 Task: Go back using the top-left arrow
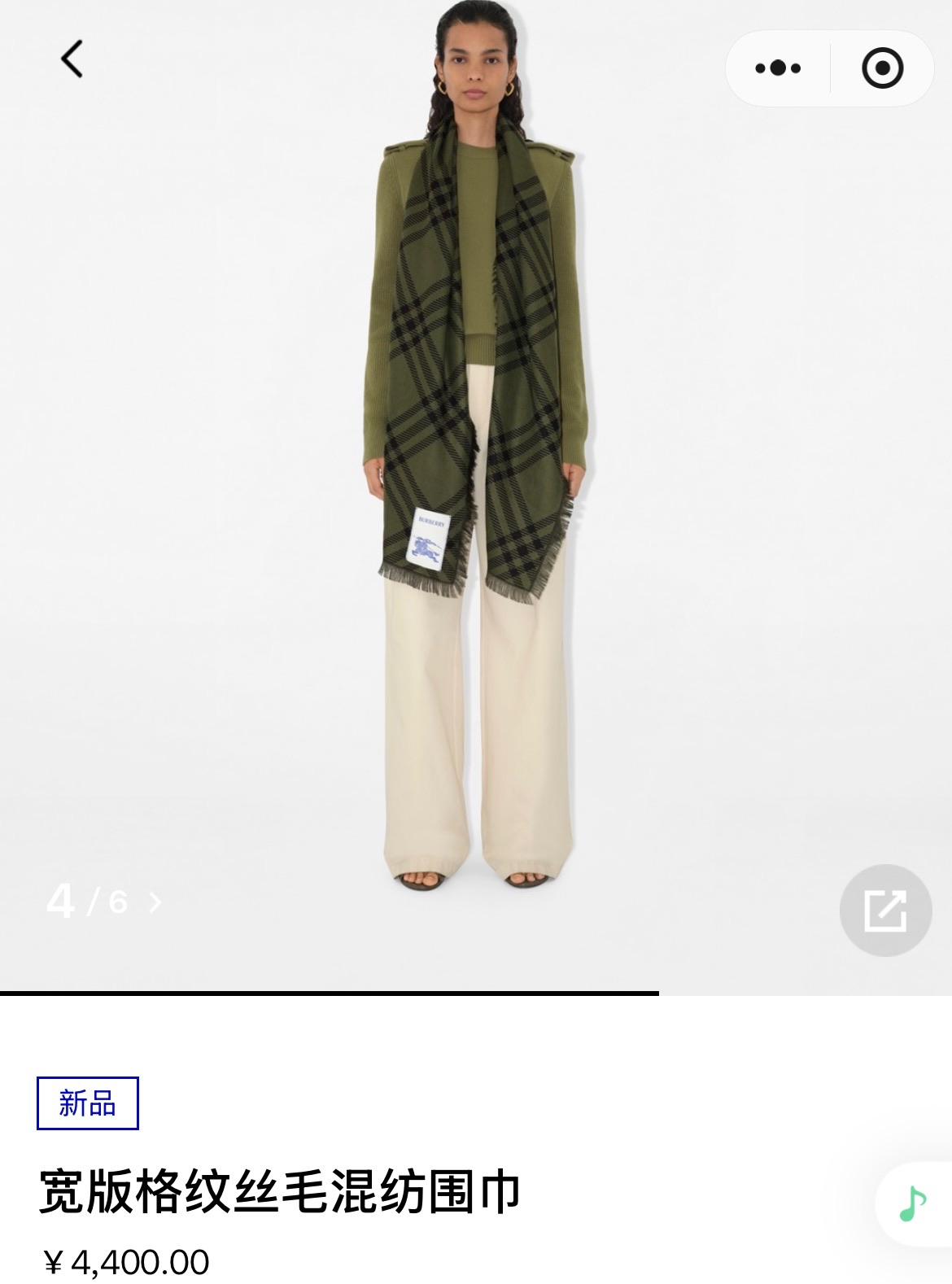pyautogui.click(x=72, y=59)
